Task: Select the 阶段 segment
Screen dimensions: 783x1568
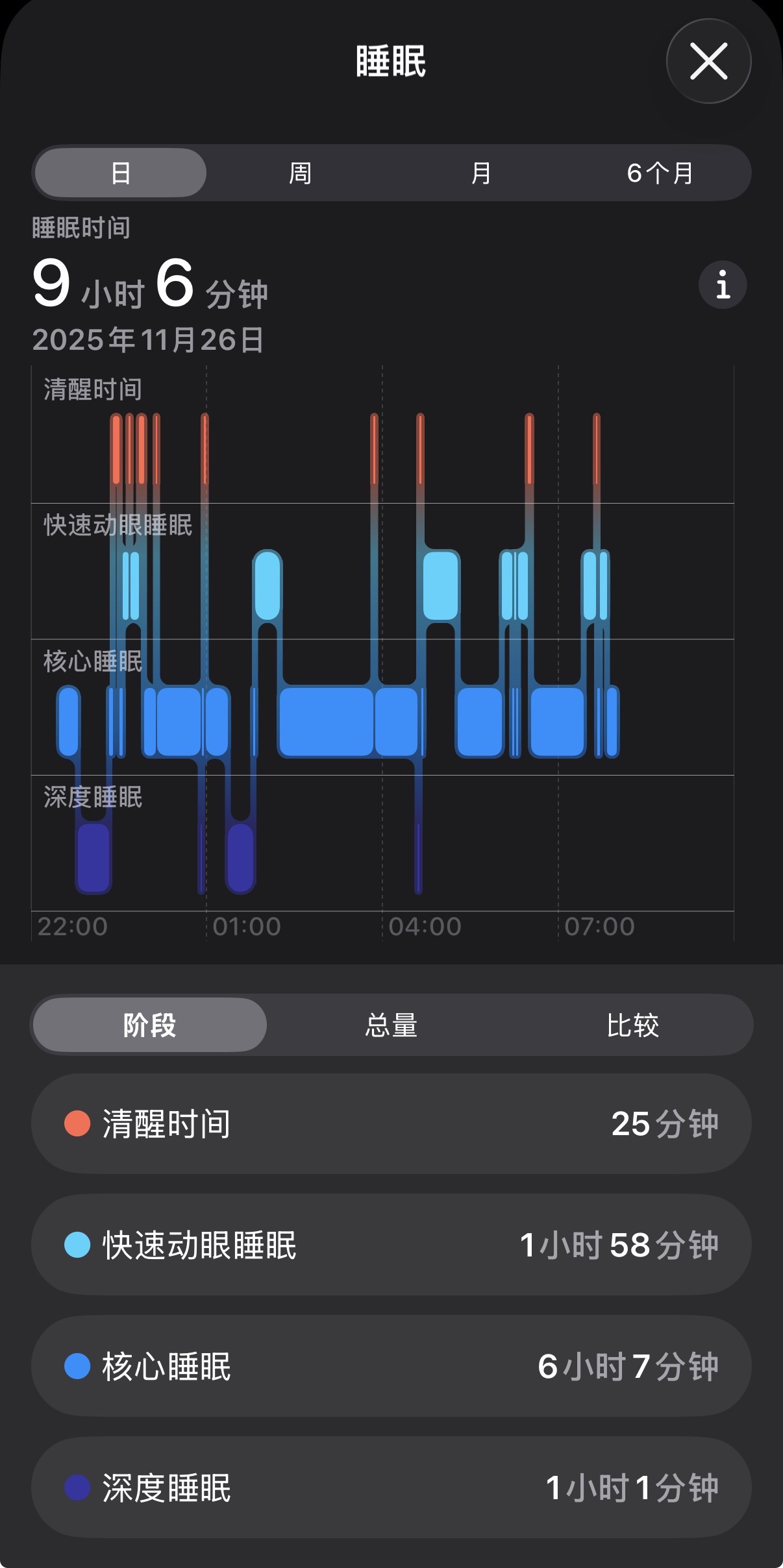Action: click(150, 1025)
